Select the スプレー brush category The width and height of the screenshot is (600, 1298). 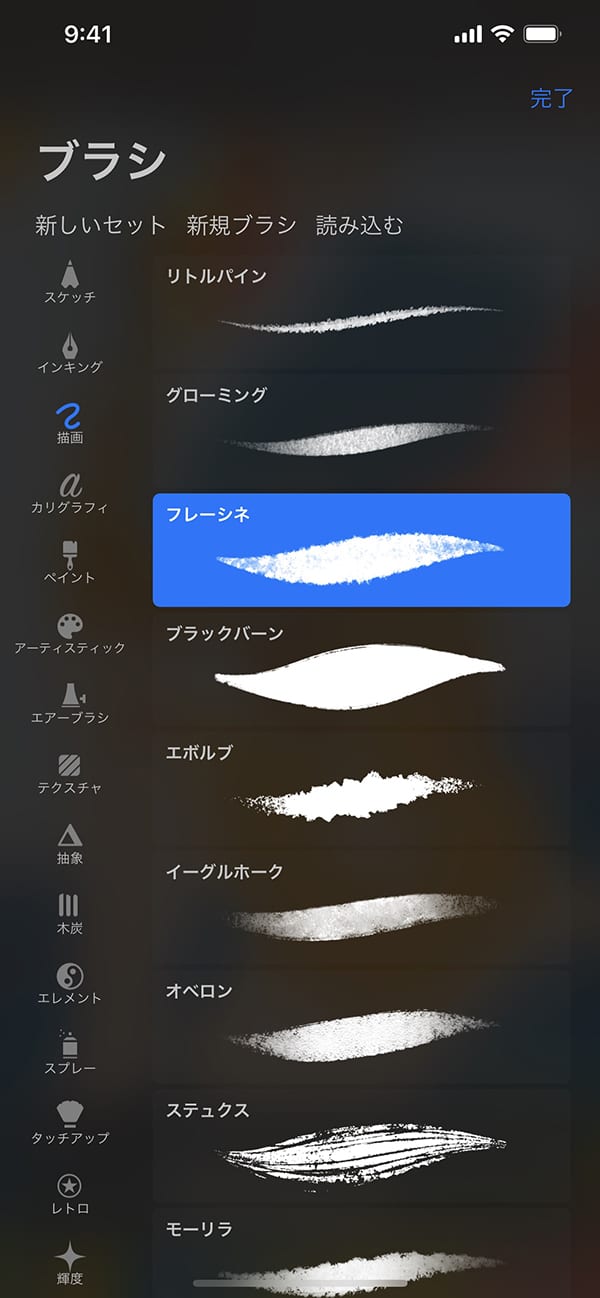point(70,1053)
